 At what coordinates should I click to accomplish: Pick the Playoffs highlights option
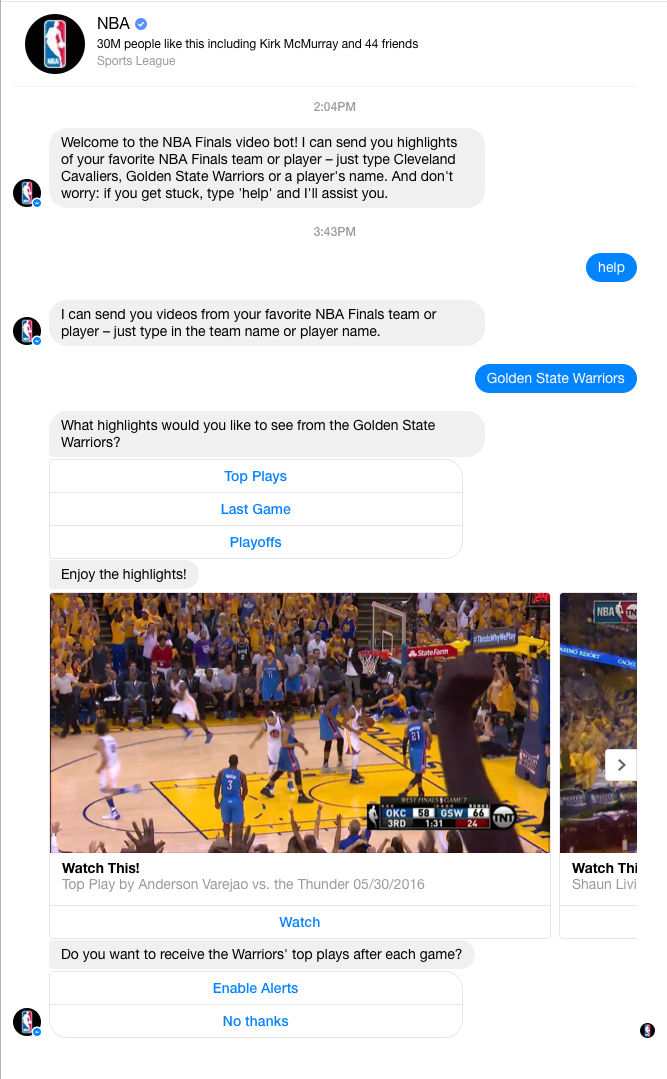(x=255, y=542)
